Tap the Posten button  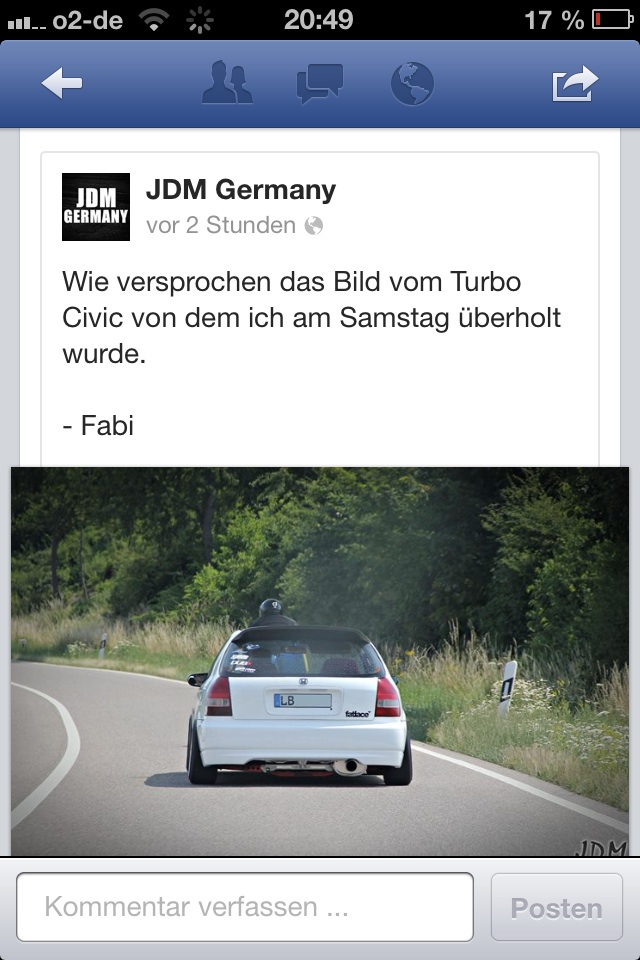click(557, 907)
